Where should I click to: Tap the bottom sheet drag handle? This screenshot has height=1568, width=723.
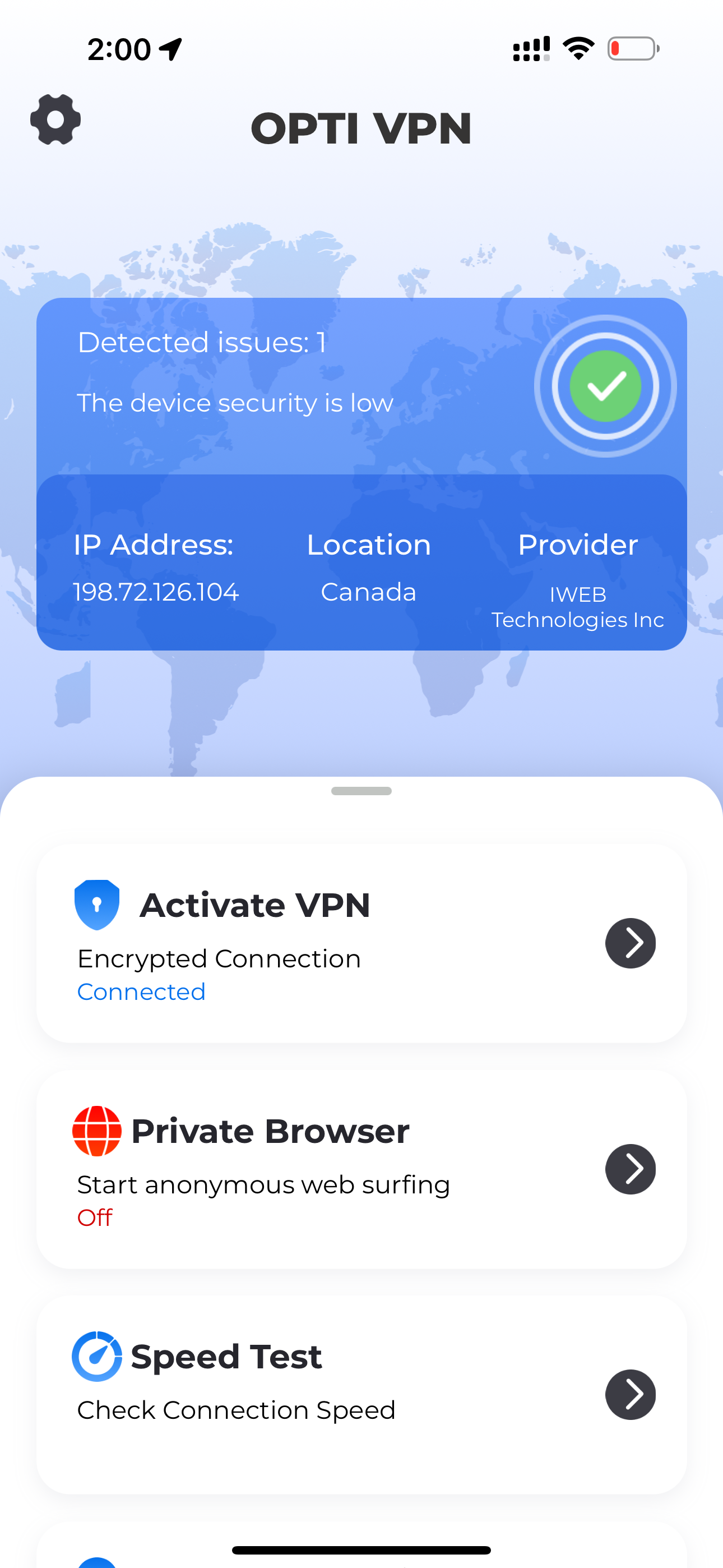[361, 791]
